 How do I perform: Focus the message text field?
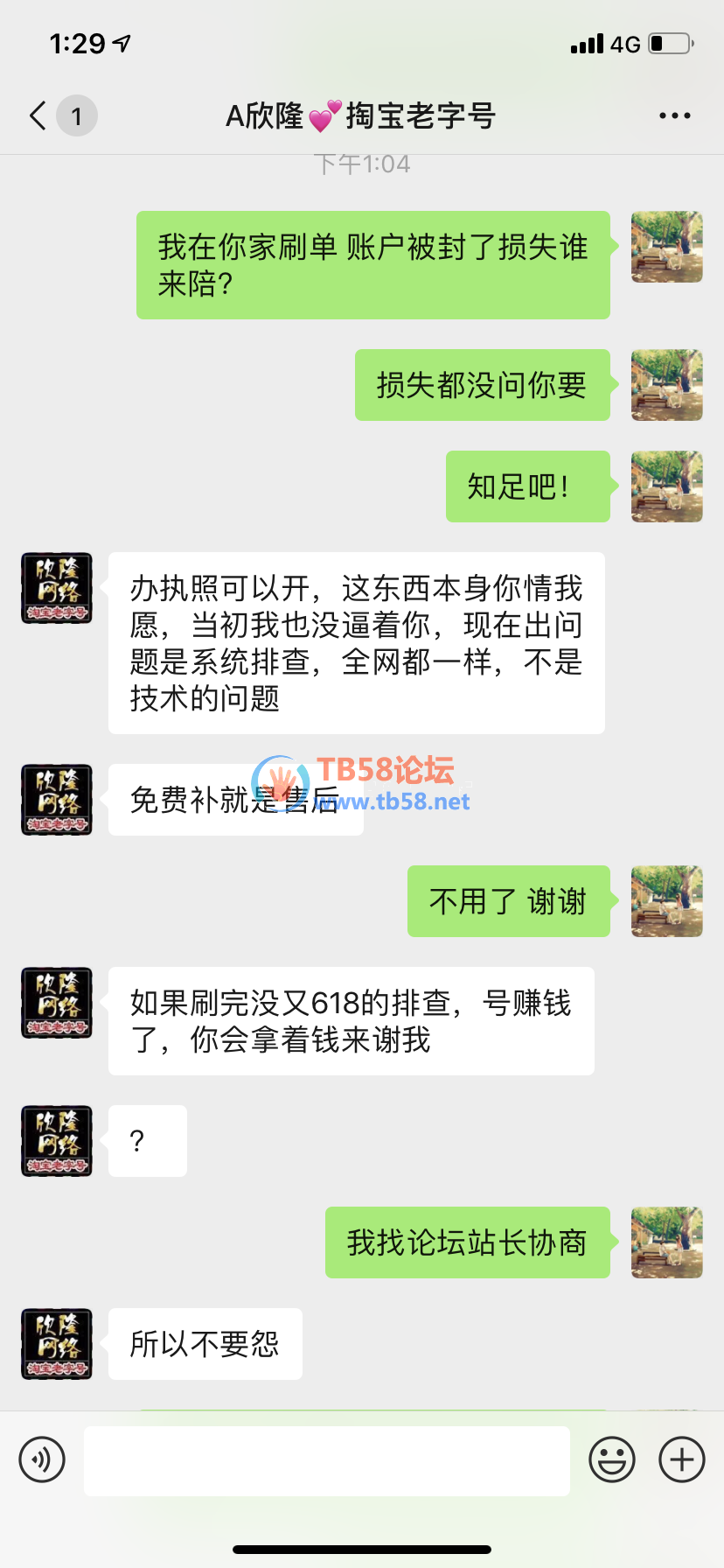pos(326,1460)
